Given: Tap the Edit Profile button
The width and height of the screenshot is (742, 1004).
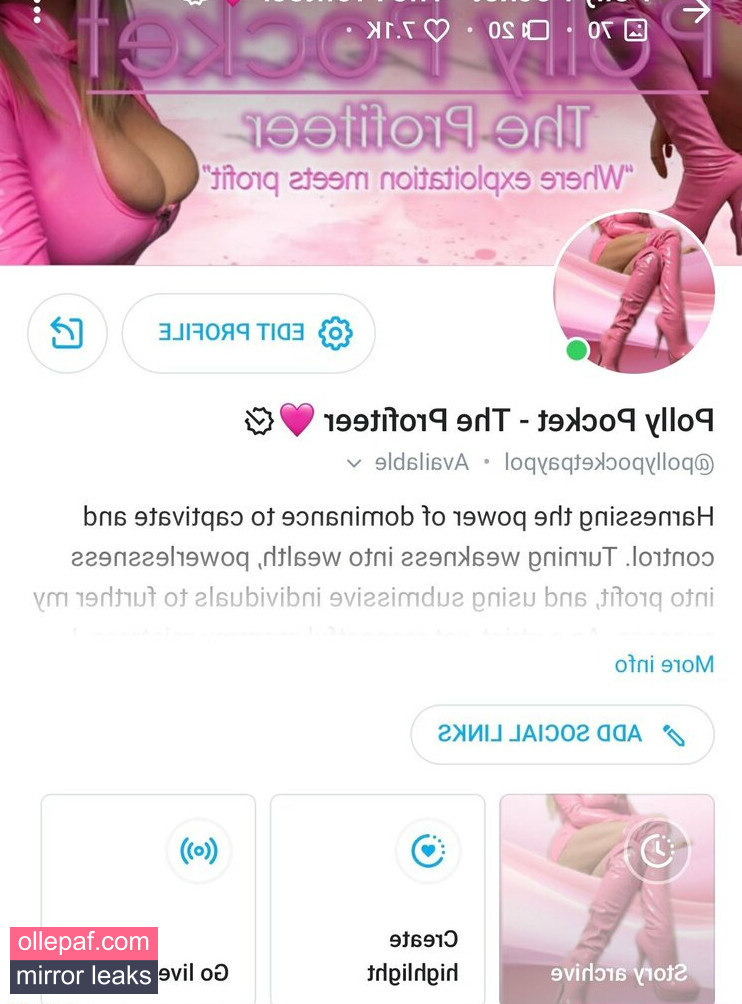Looking at the screenshot, I should tap(248, 333).
